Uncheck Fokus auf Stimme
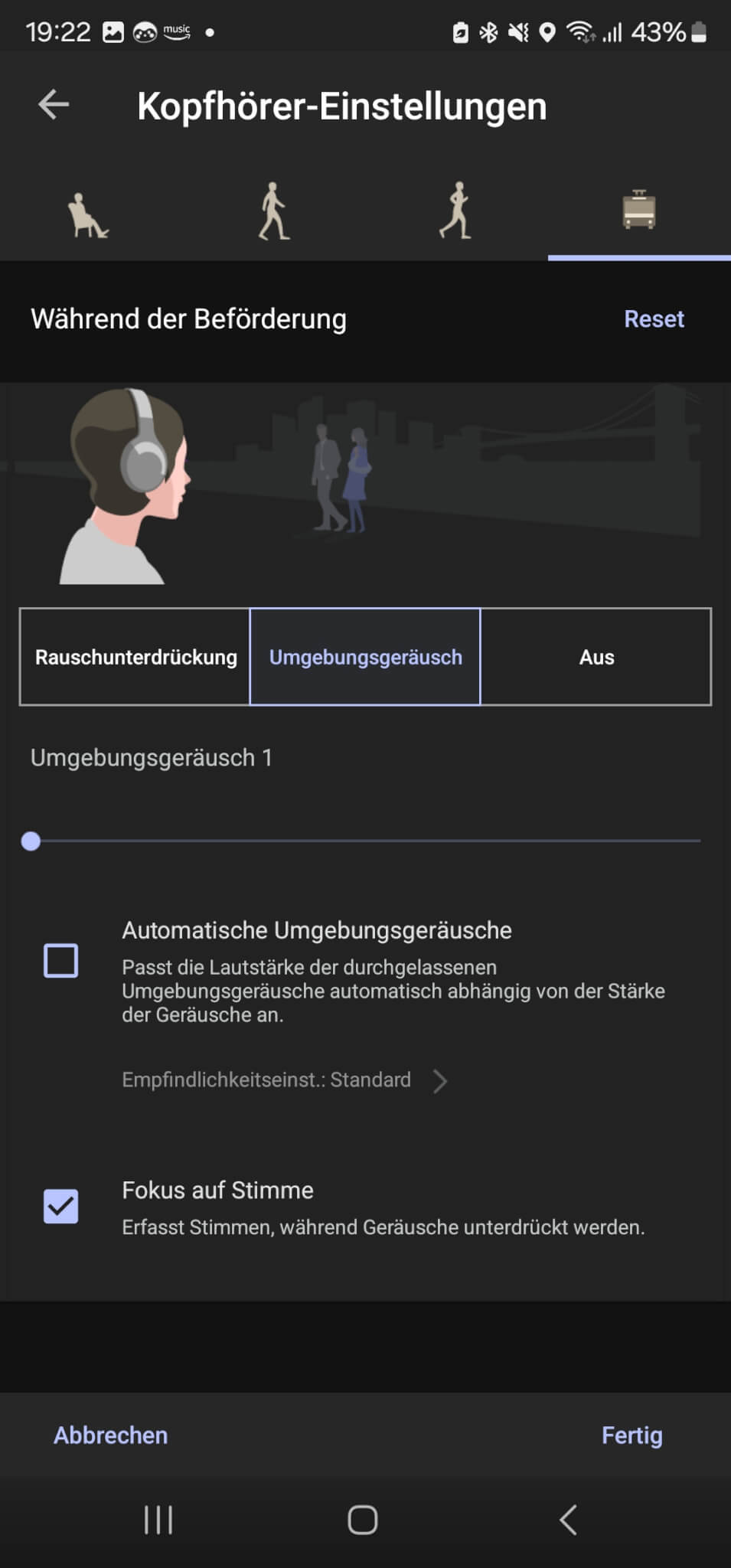 tap(61, 1207)
